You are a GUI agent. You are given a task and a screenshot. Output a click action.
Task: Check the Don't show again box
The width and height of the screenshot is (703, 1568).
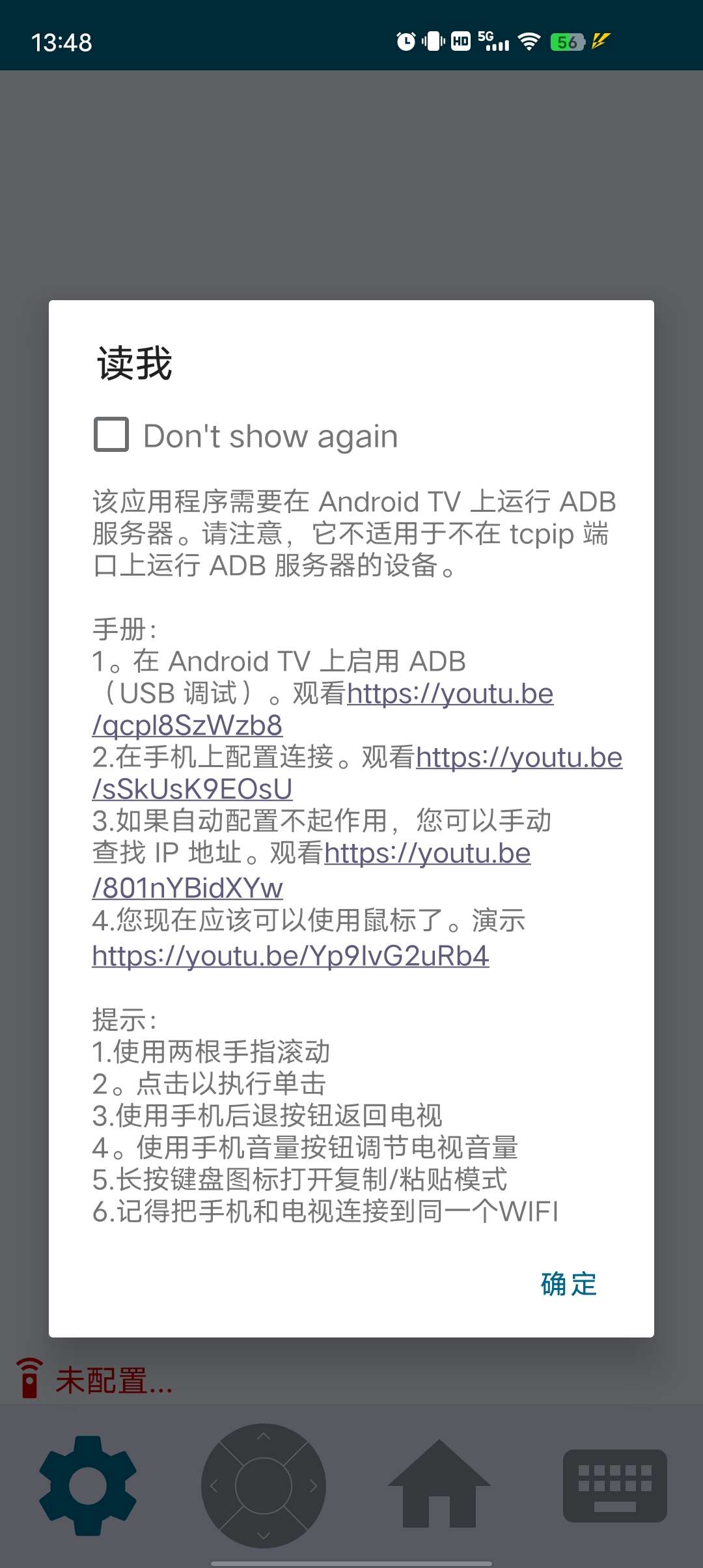click(111, 435)
